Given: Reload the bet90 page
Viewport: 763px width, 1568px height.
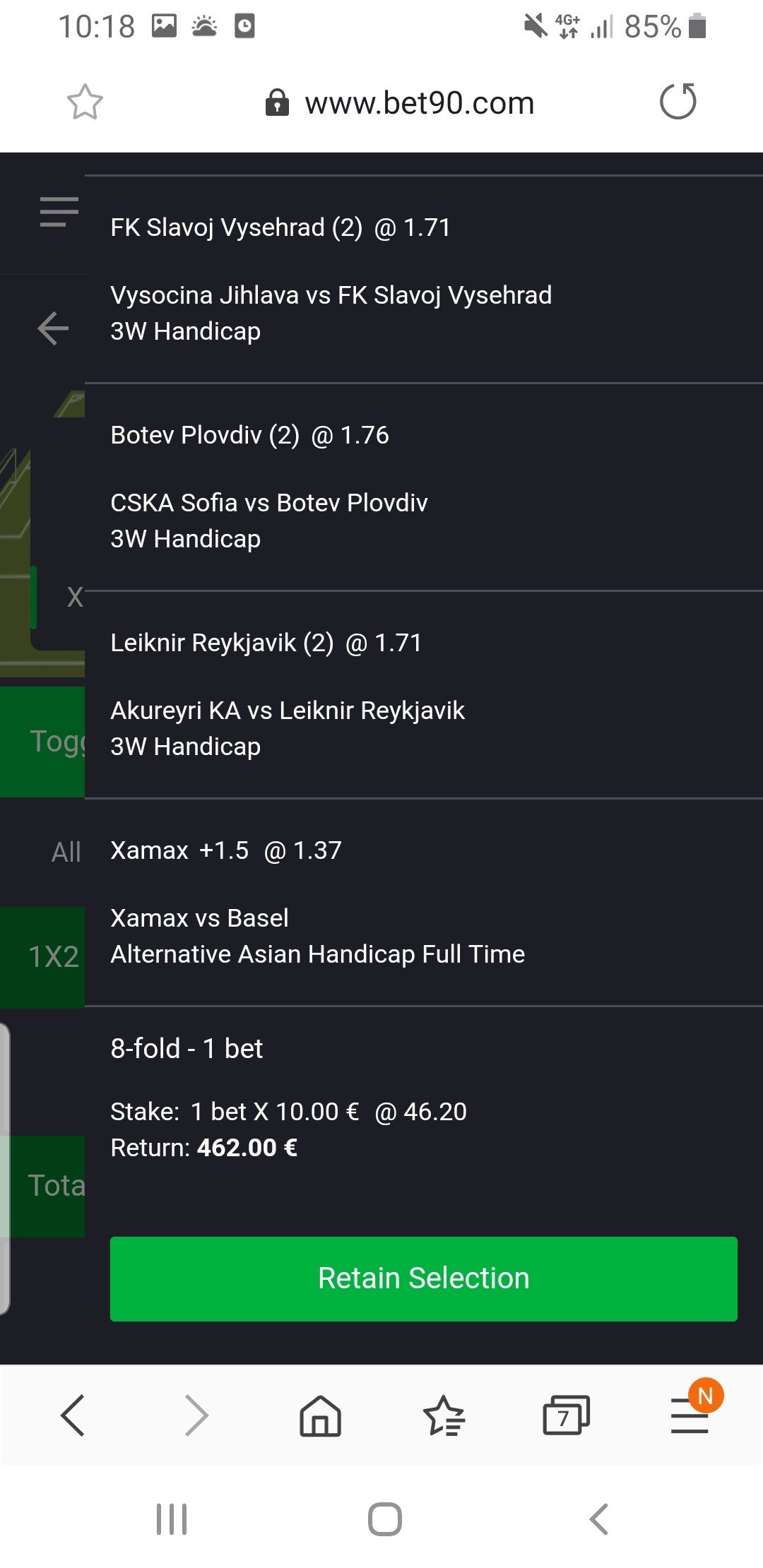Looking at the screenshot, I should [678, 102].
